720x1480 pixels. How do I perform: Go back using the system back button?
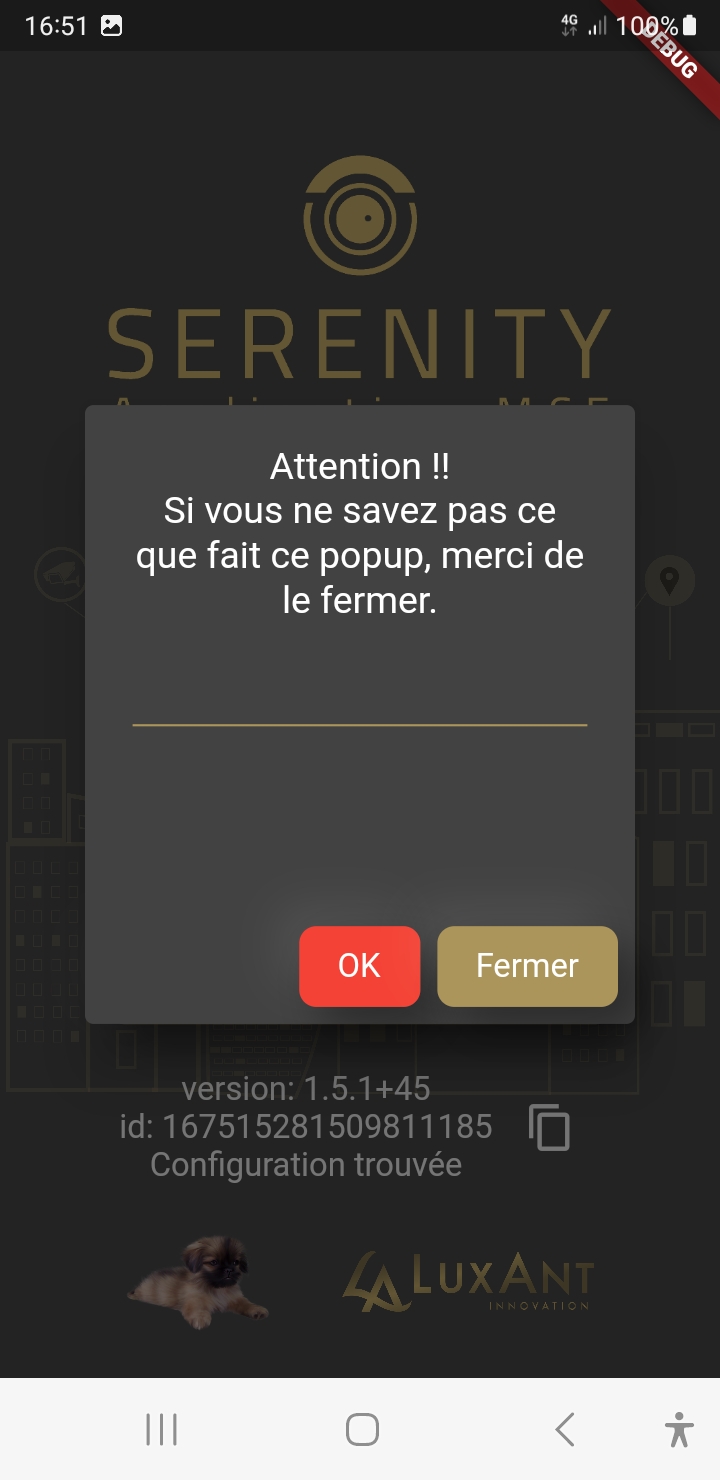coord(565,1429)
